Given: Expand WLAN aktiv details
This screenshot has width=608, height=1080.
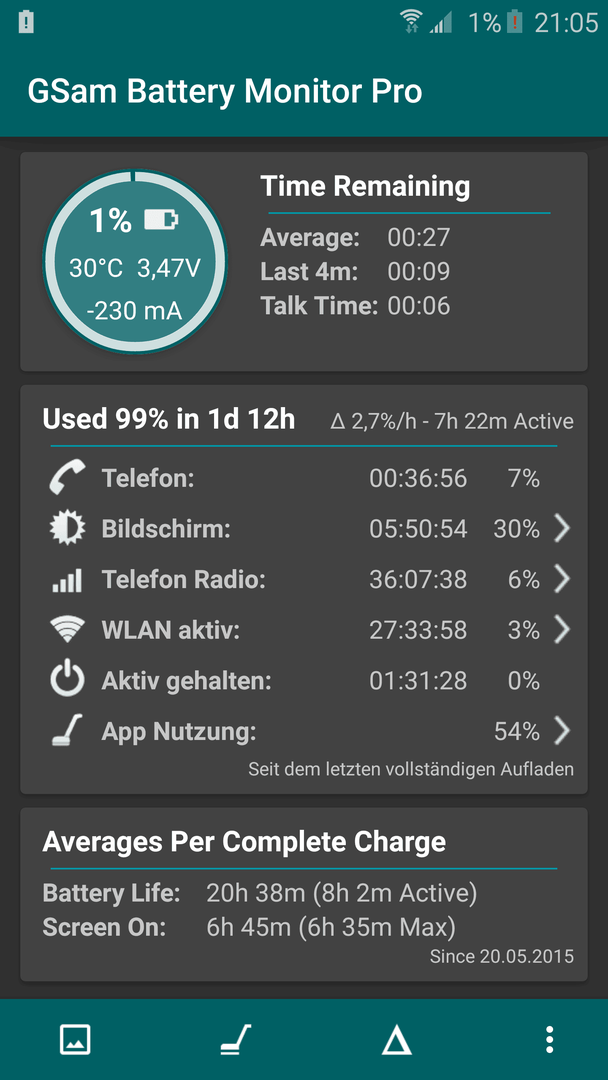Looking at the screenshot, I should (304, 630).
